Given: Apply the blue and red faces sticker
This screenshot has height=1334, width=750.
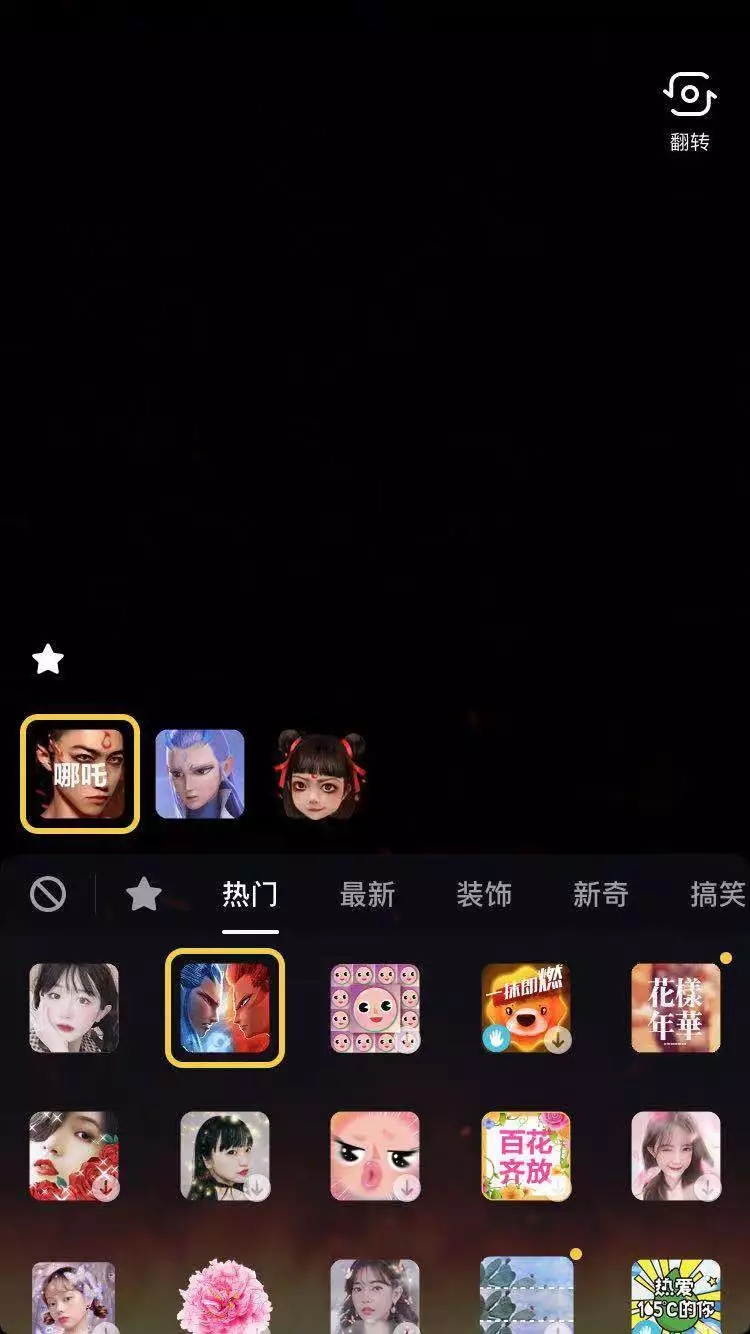Looking at the screenshot, I should pyautogui.click(x=225, y=1008).
